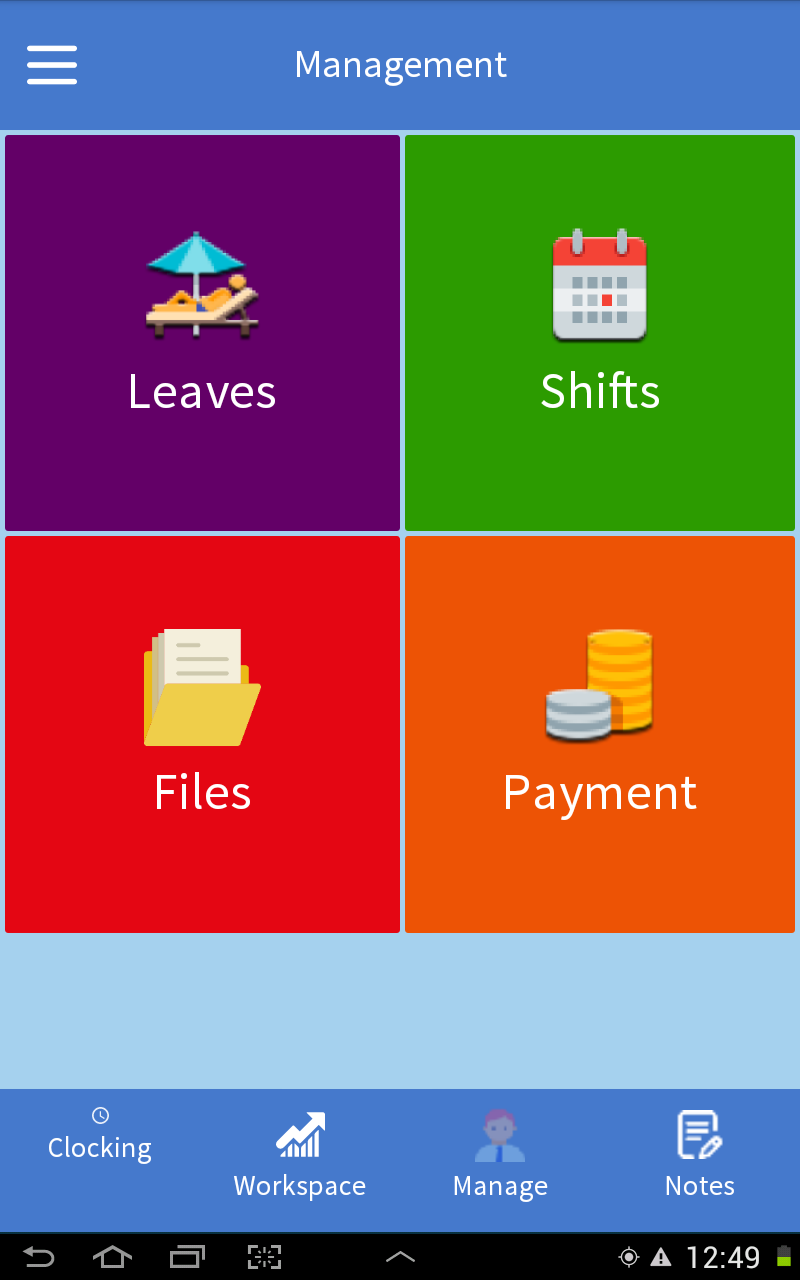
Task: Tap the system back button
Action: coord(39,1256)
